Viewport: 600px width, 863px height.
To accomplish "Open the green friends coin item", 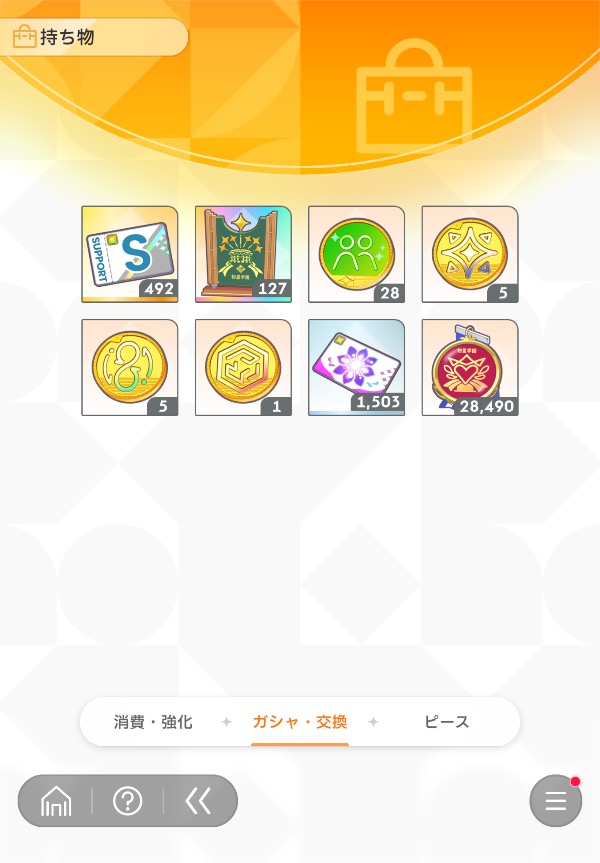I will click(x=356, y=254).
